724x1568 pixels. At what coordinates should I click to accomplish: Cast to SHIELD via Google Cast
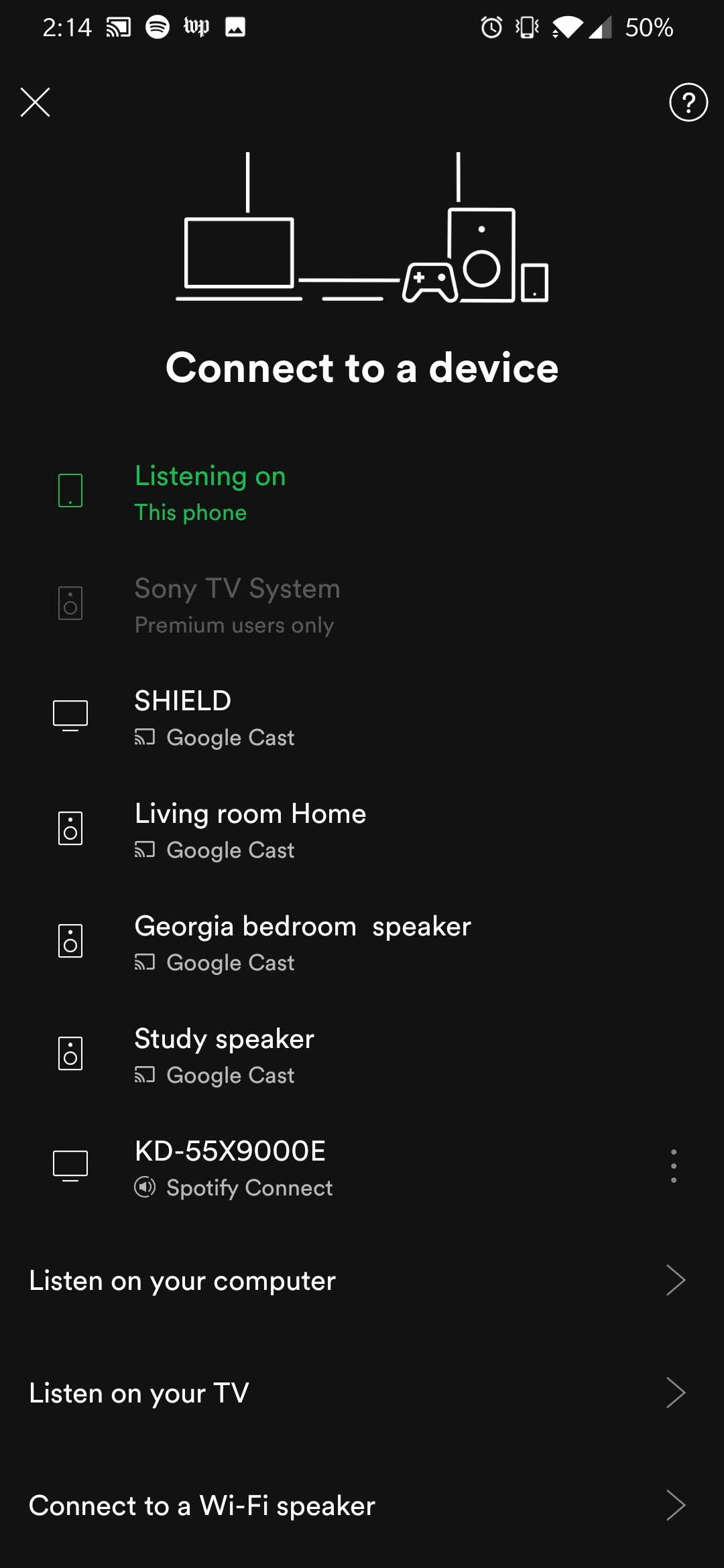point(362,717)
